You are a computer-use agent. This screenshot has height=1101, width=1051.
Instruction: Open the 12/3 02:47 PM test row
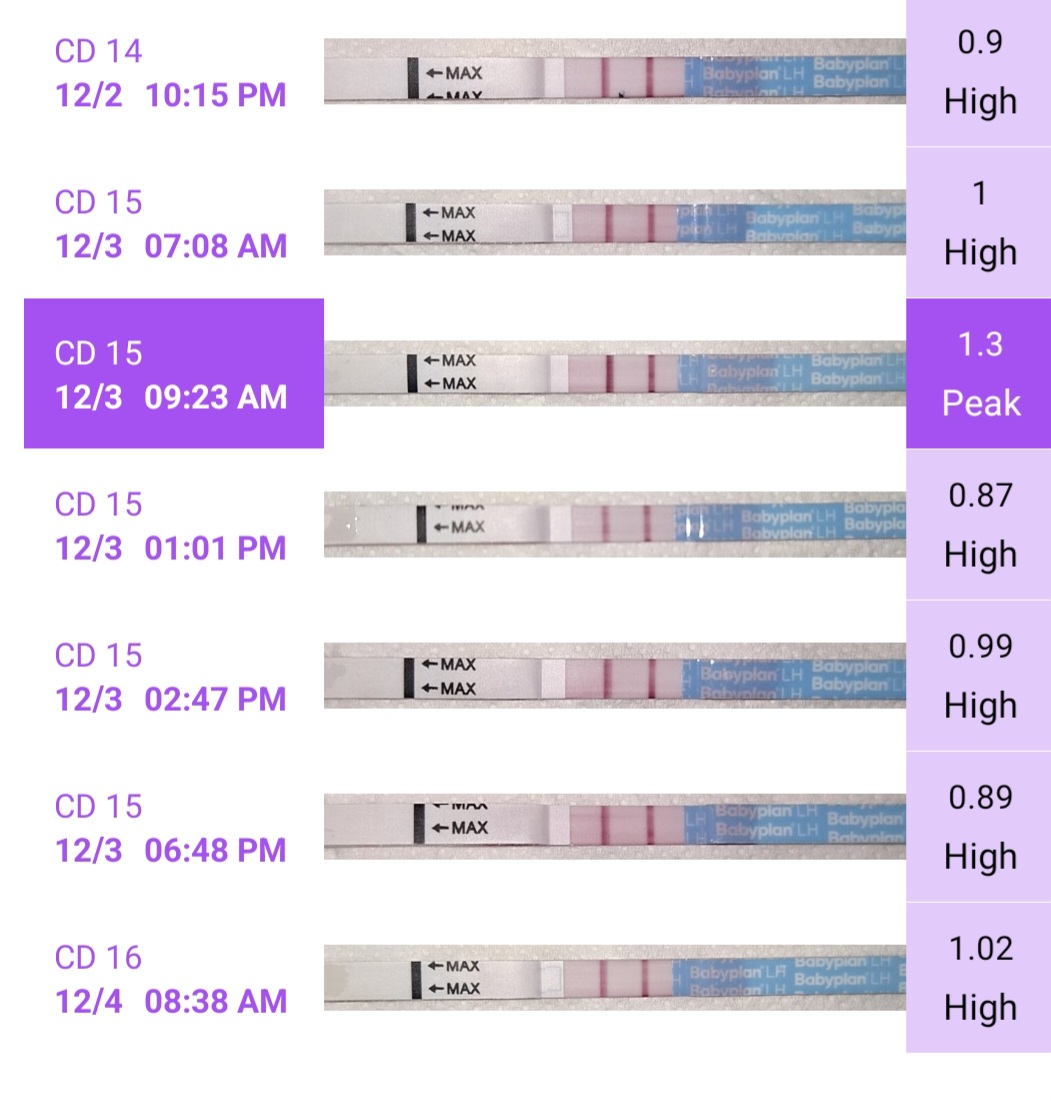coord(171,677)
